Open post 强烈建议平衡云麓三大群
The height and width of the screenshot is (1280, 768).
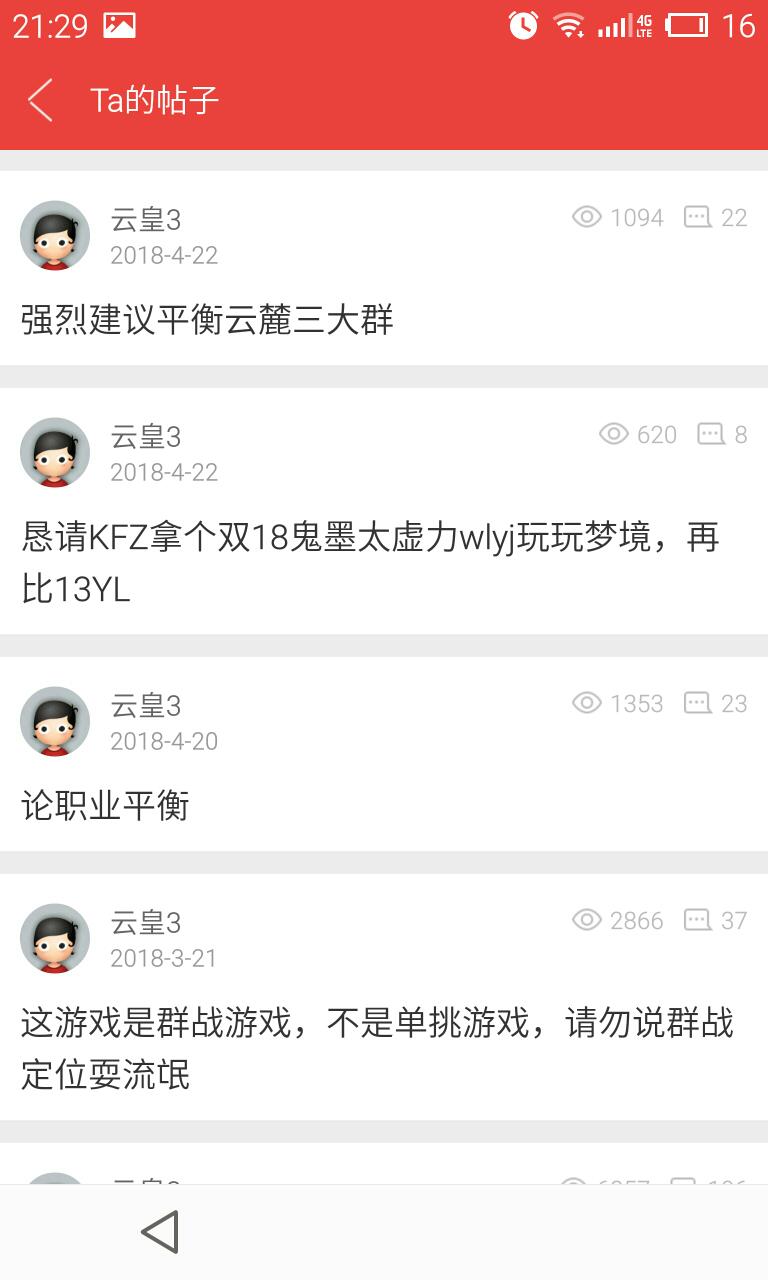tap(207, 320)
